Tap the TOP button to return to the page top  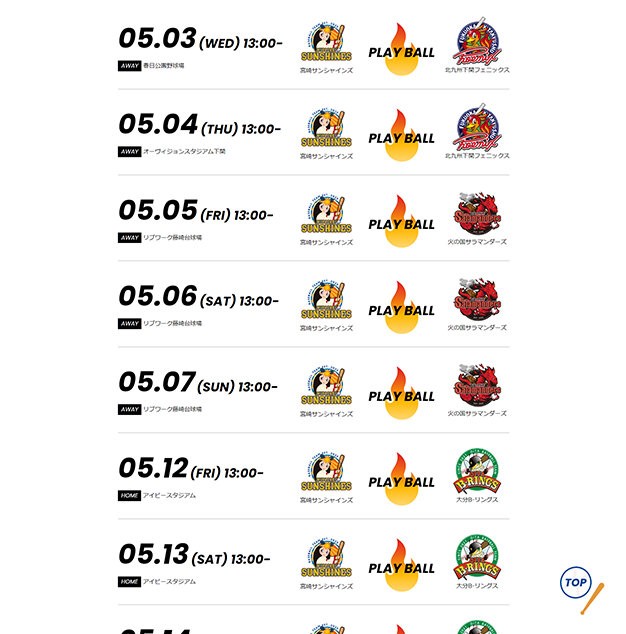(575, 582)
